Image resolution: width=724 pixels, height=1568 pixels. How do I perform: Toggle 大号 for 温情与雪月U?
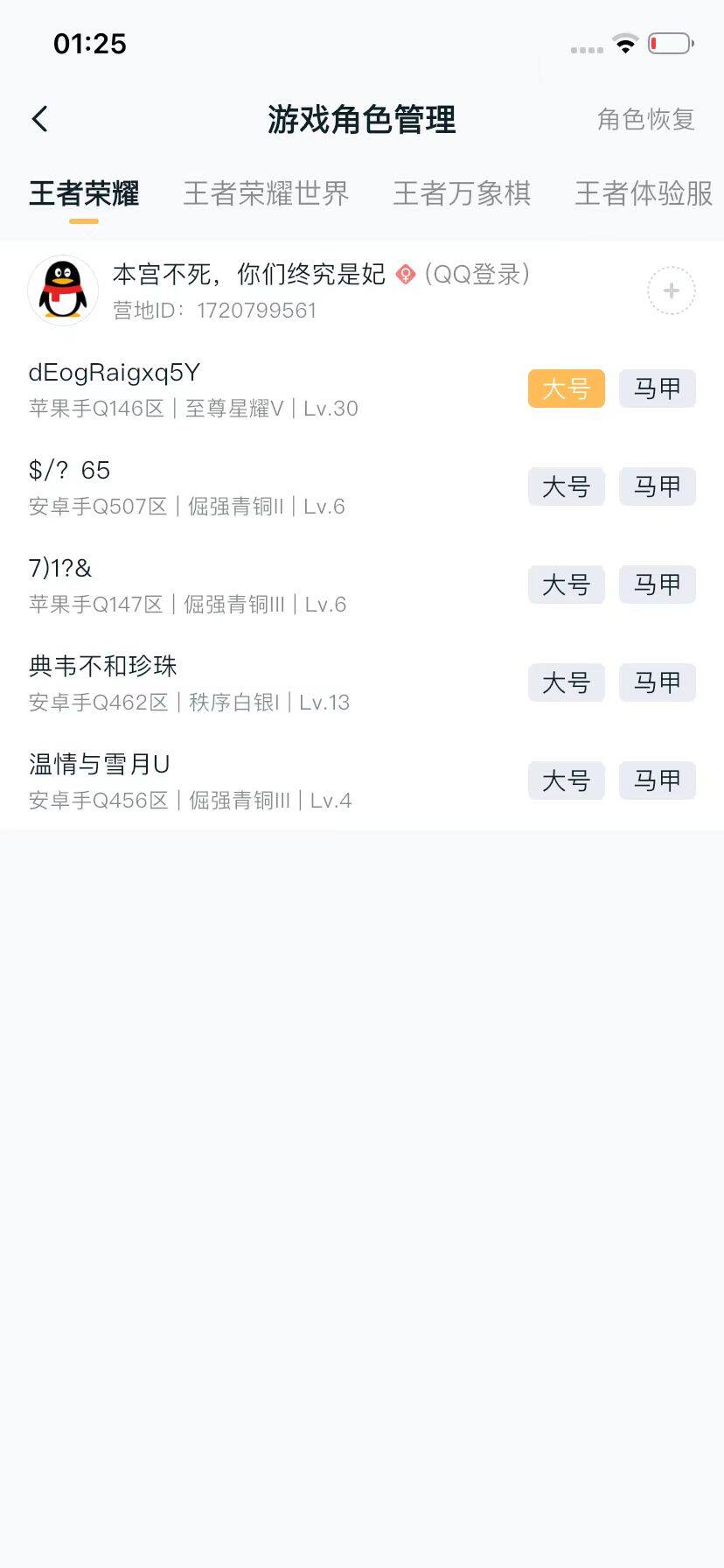click(x=566, y=781)
